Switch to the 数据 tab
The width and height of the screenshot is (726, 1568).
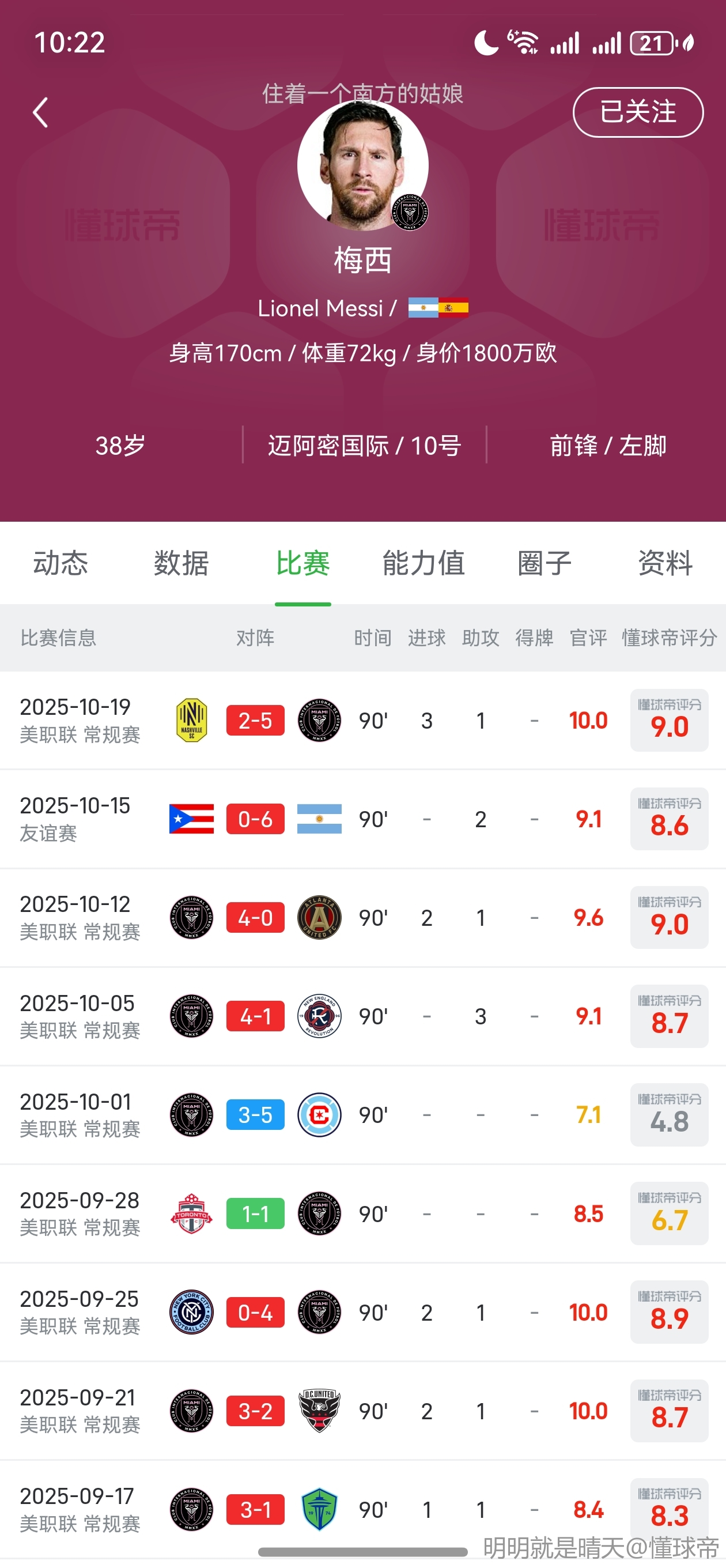(181, 563)
